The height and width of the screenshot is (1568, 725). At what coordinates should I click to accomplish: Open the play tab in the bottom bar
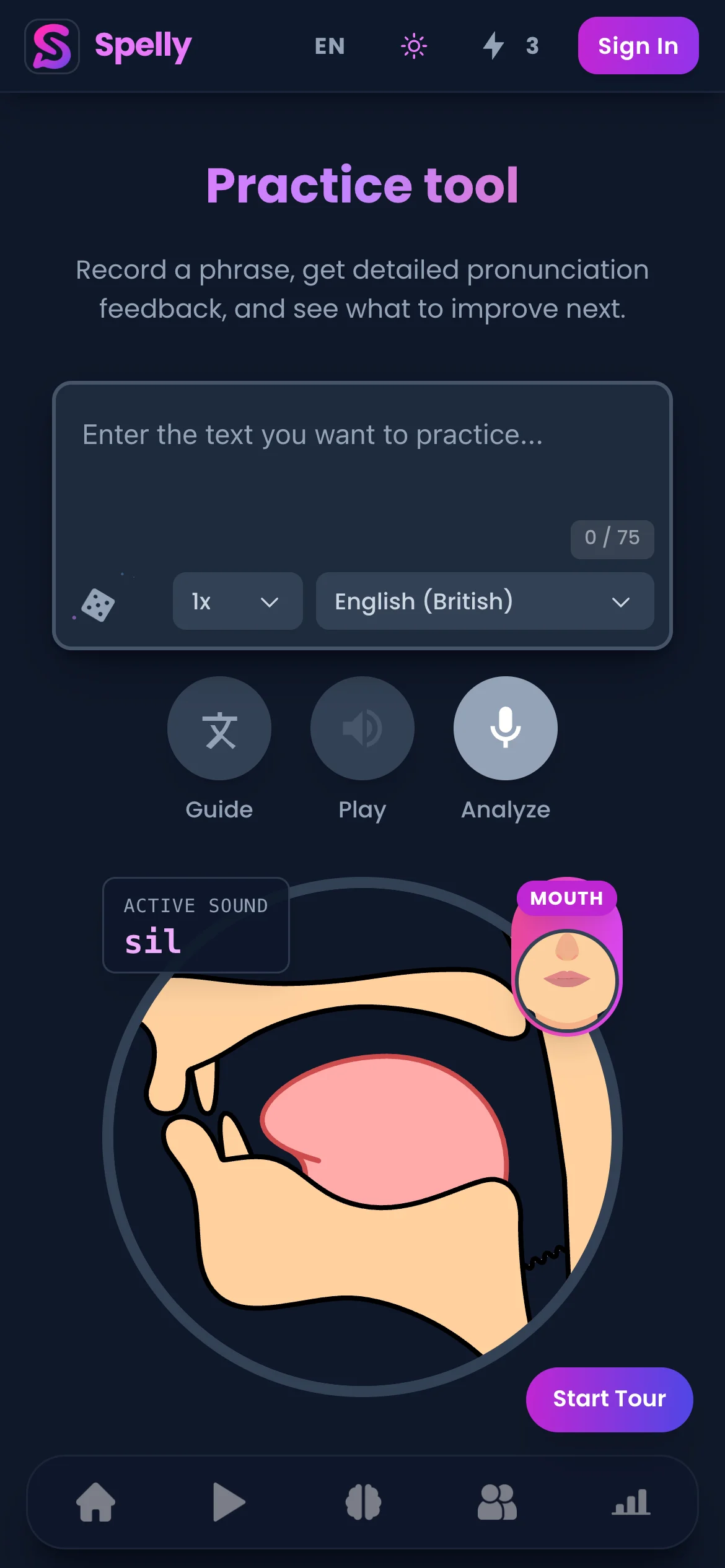coord(229,1502)
